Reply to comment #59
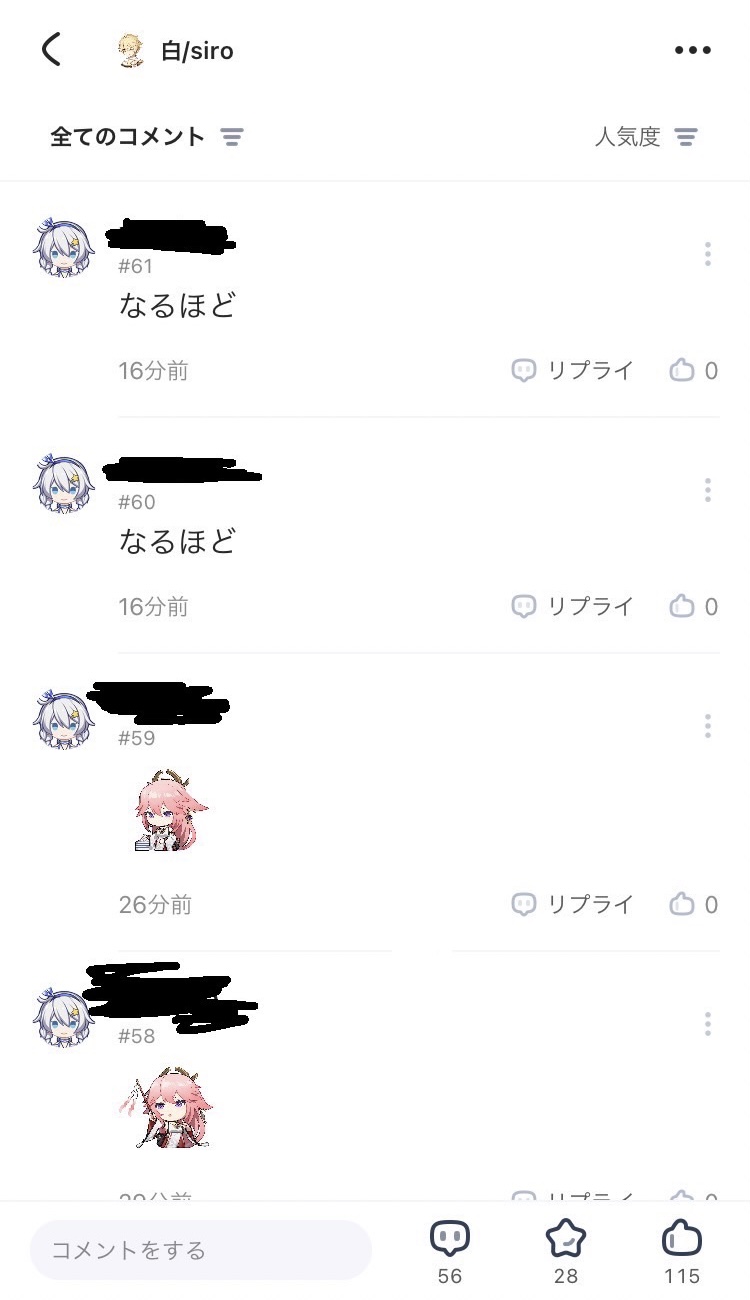The image size is (750, 1300). 573,905
